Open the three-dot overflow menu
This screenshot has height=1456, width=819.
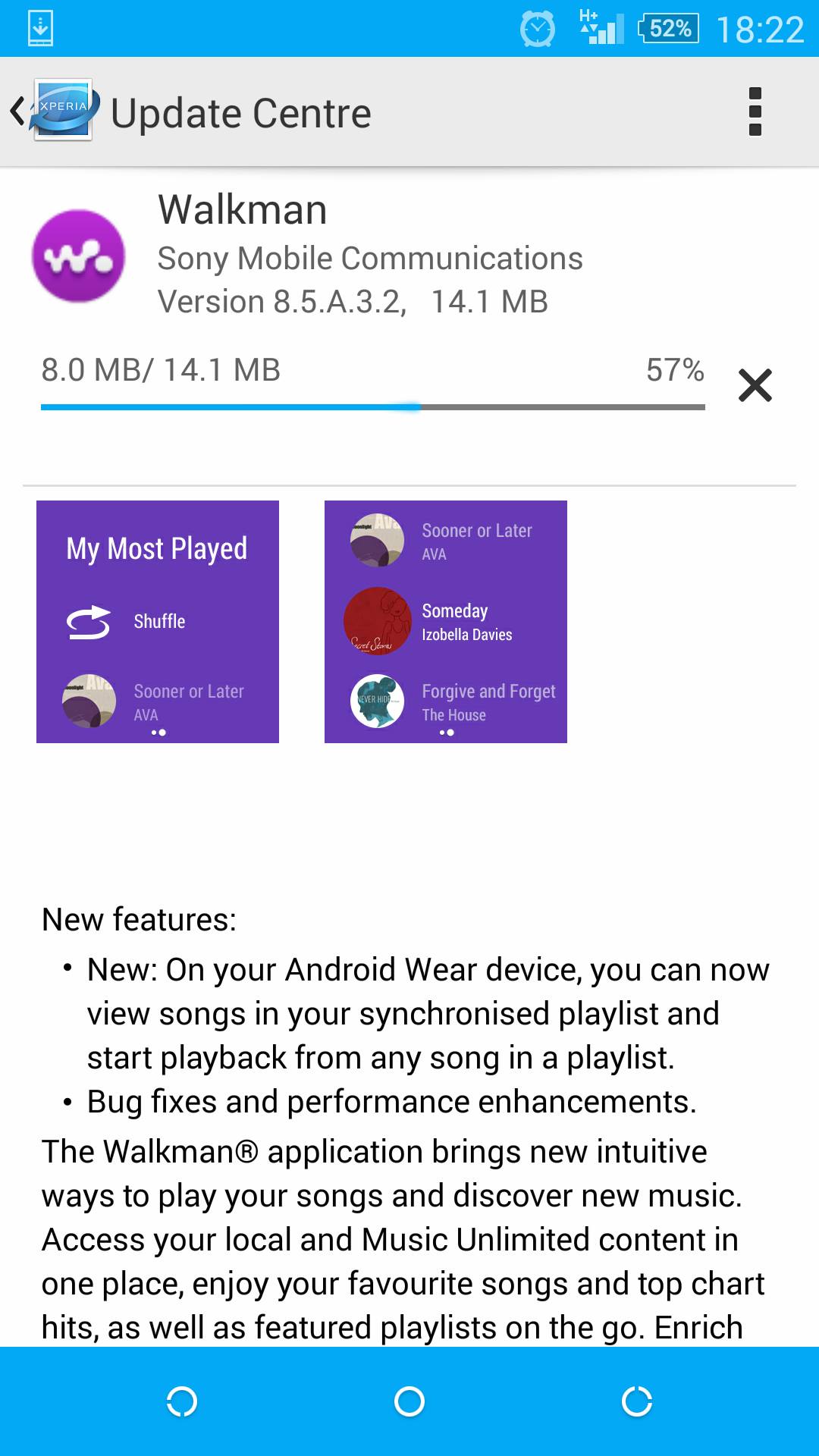pyautogui.click(x=755, y=111)
